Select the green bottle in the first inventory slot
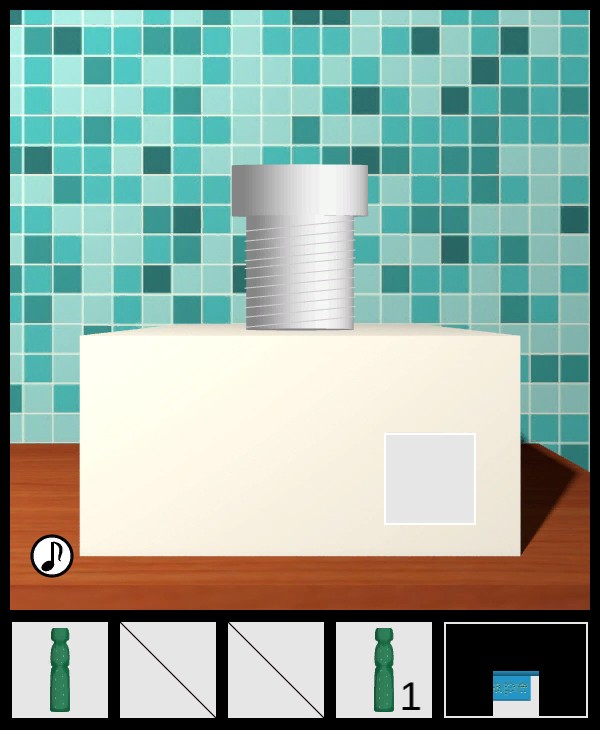This screenshot has height=730, width=600. [x=60, y=670]
